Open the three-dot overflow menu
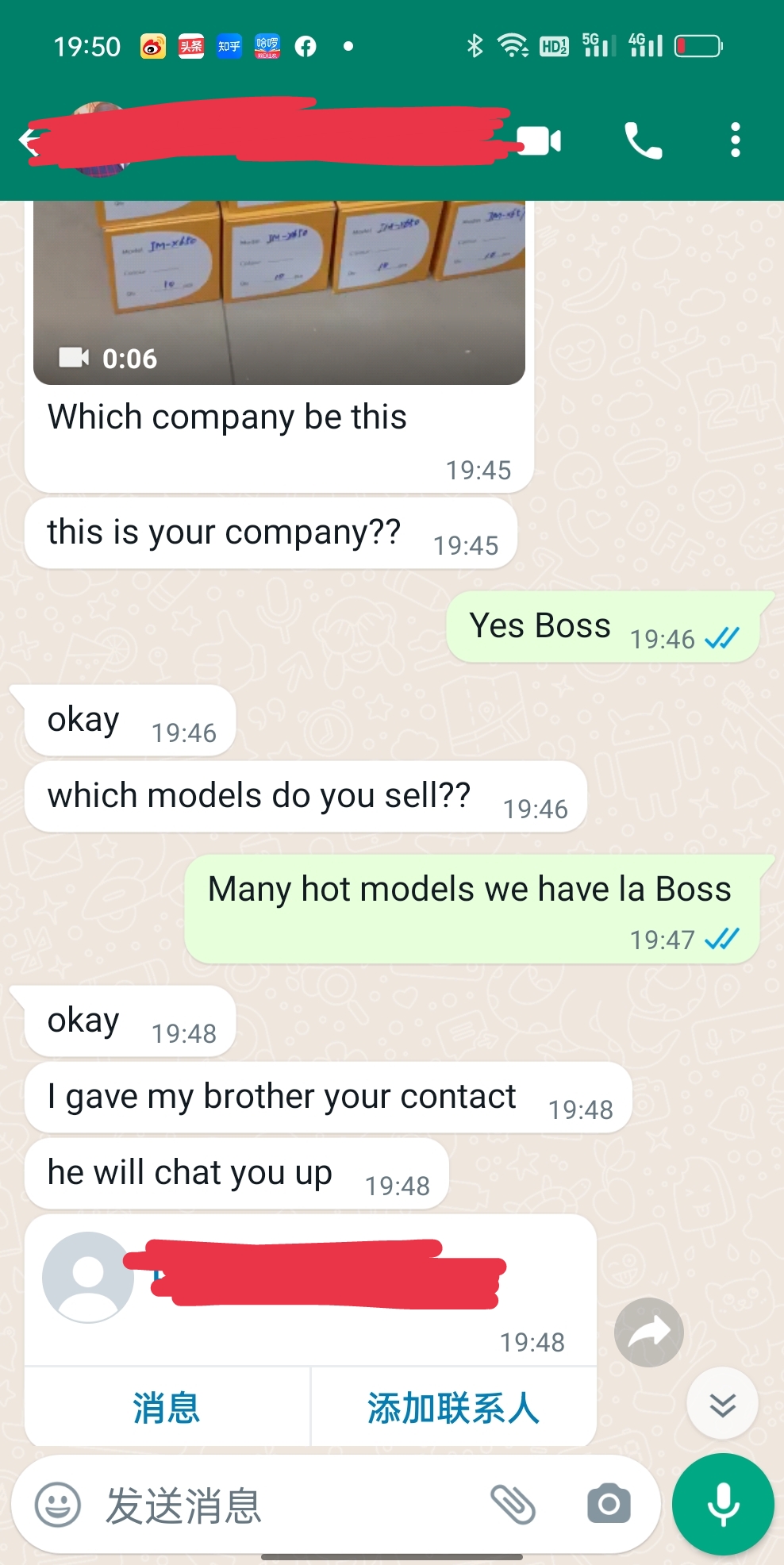 click(736, 140)
